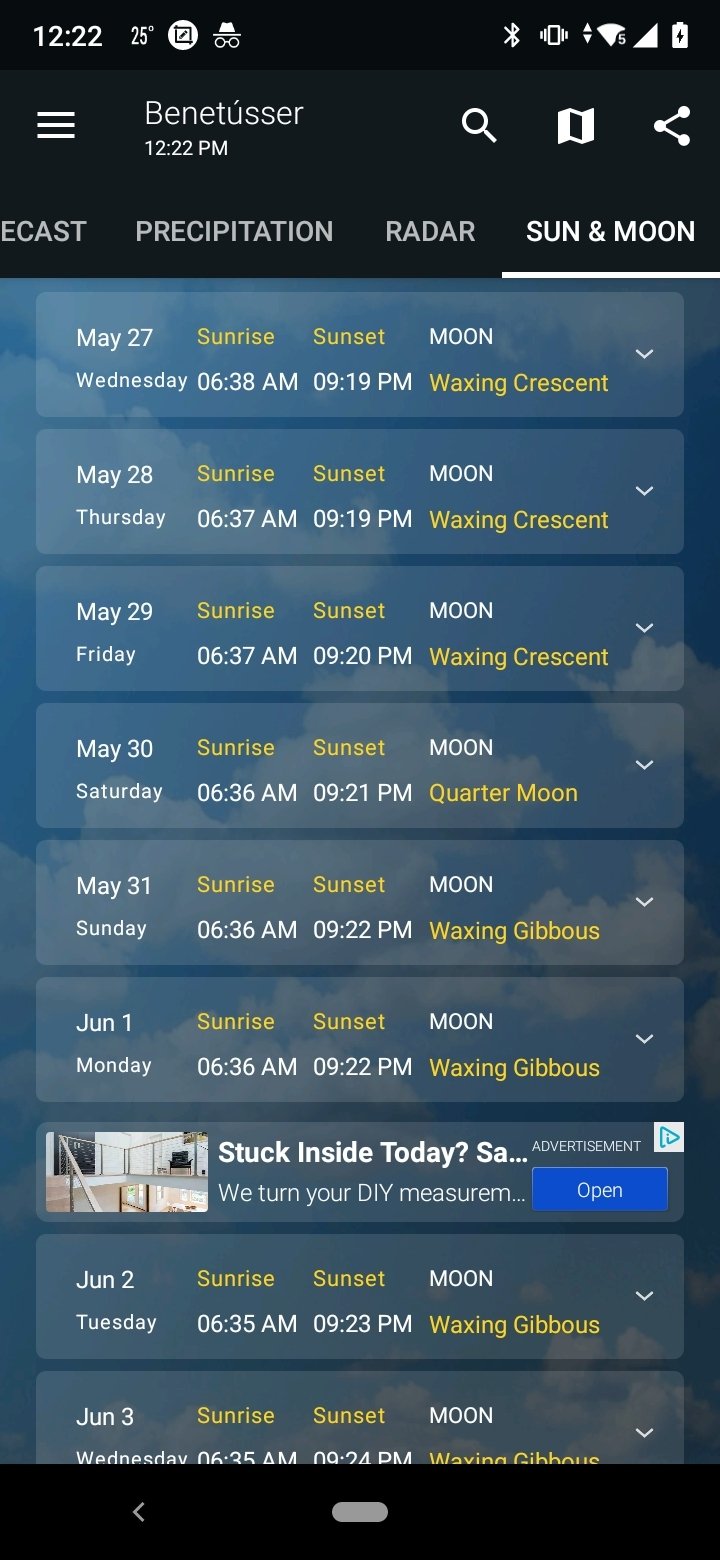Viewport: 720px width, 1560px height.
Task: Switch to the Radar tab
Action: (x=430, y=231)
